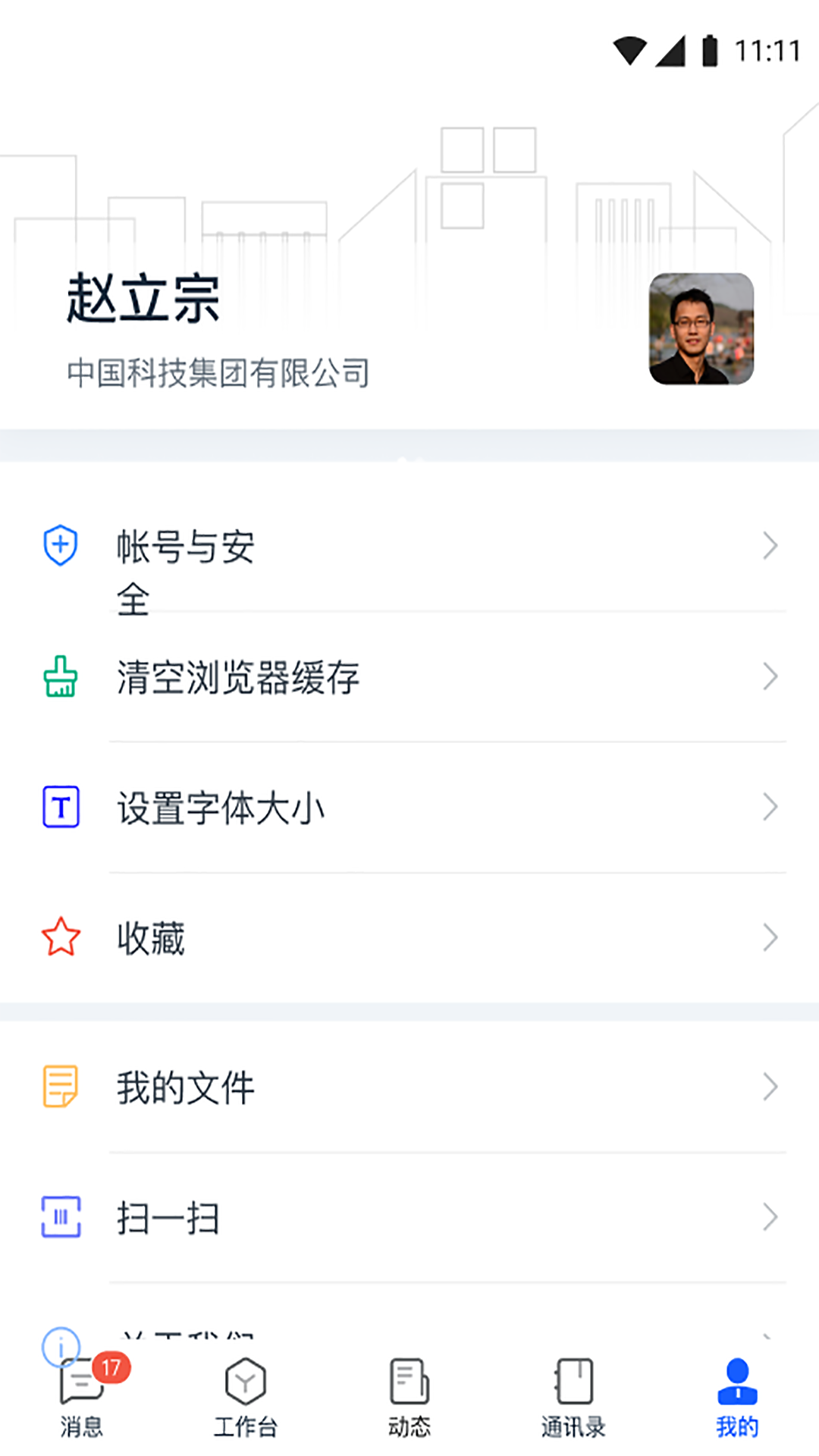The image size is (819, 1456).
Task: Expand the 帐号与安全 row via its chevron
Action: [772, 544]
